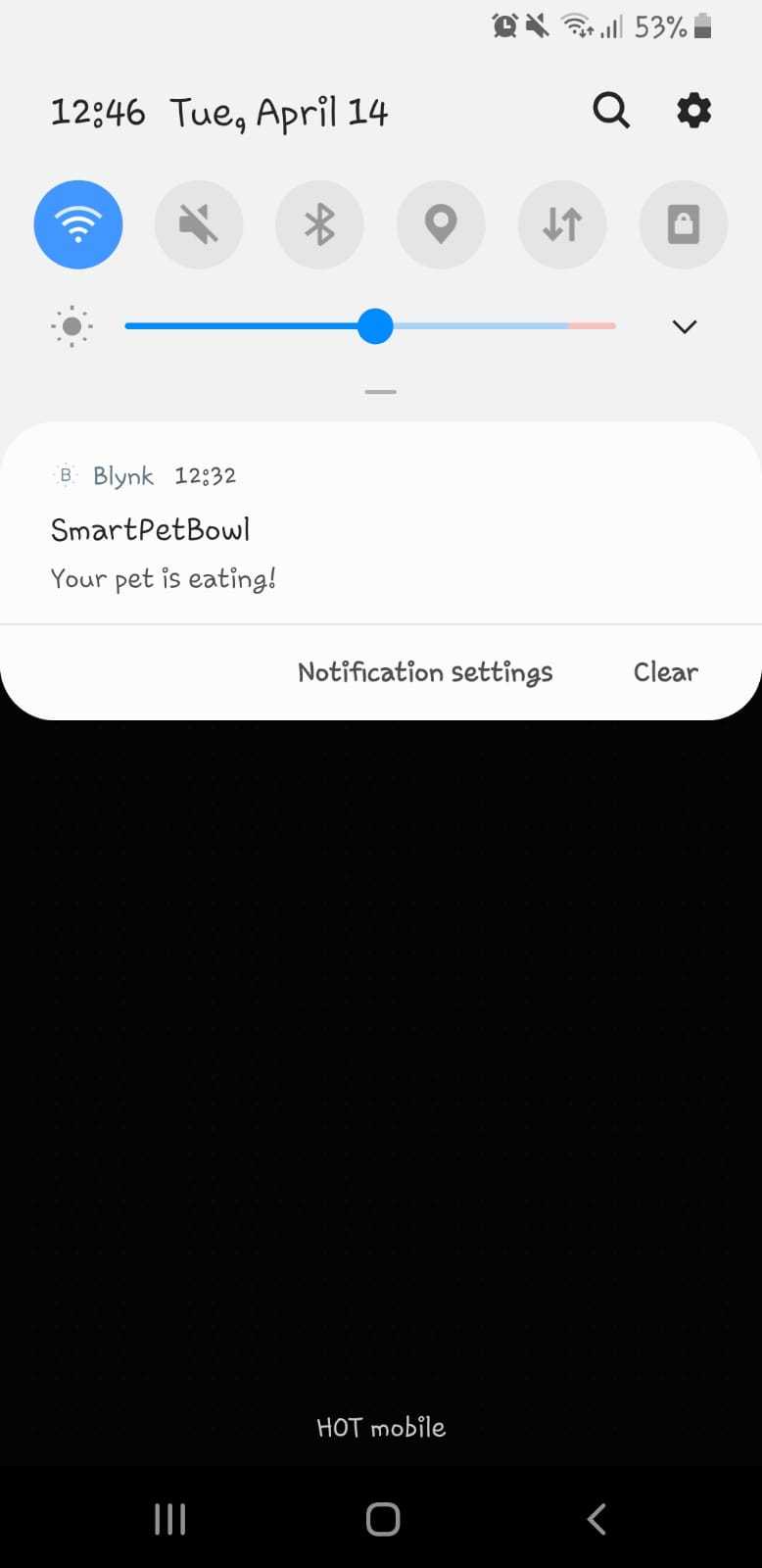Open the quick panel search
762x1568 pixels.
[611, 111]
